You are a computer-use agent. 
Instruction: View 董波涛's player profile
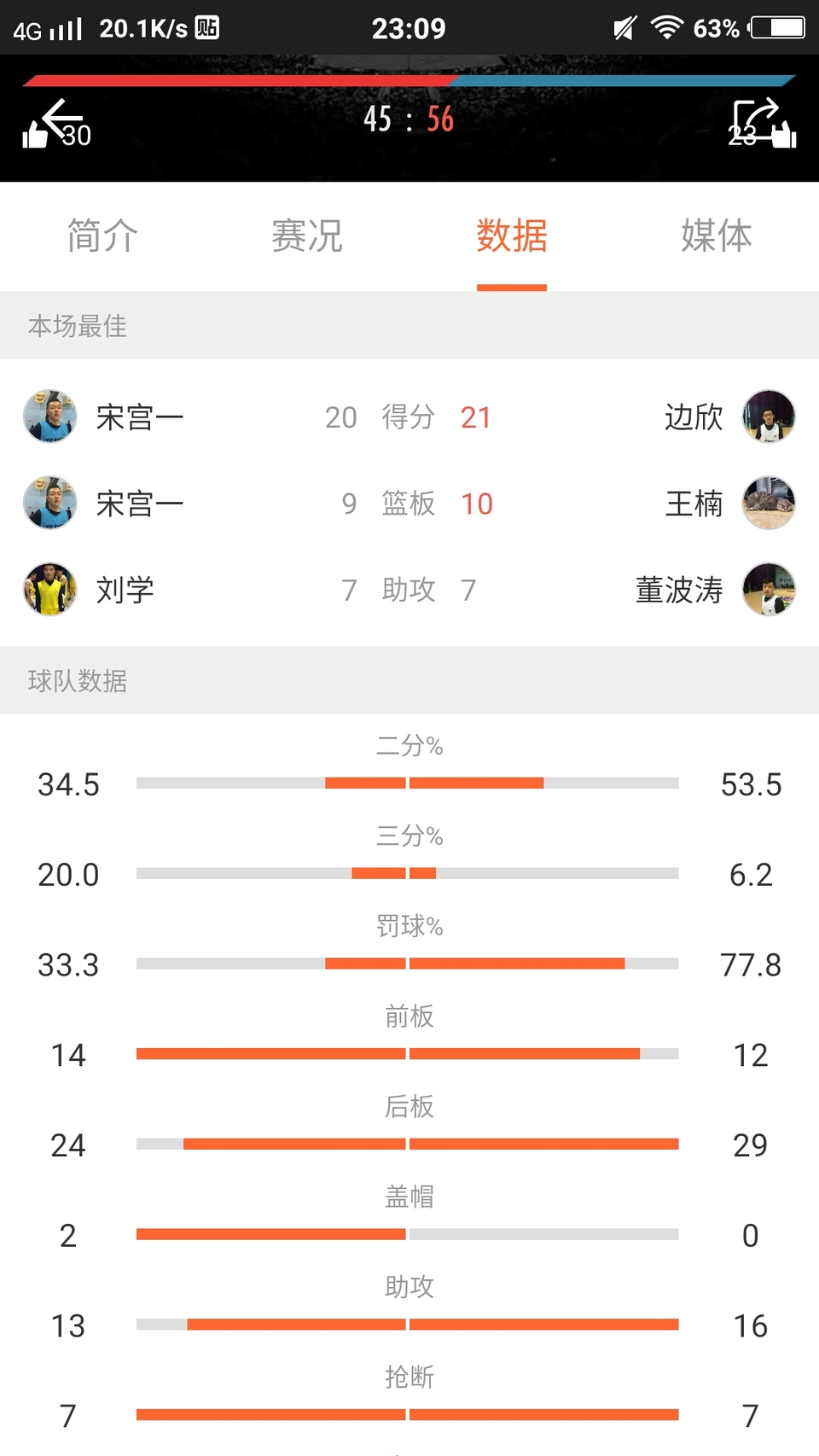769,590
